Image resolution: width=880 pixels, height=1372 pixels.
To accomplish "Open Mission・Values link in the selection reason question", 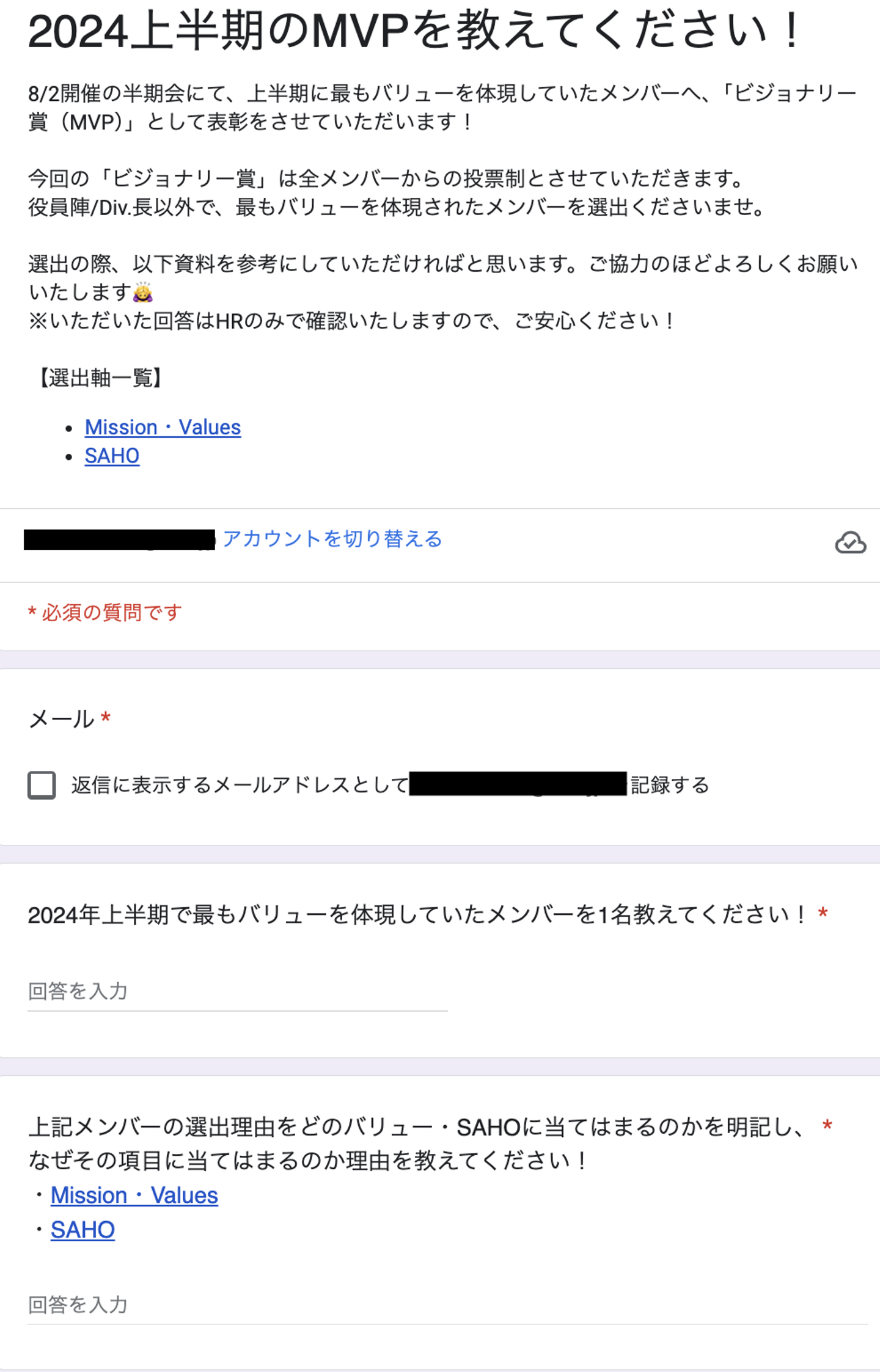I will (x=134, y=1195).
